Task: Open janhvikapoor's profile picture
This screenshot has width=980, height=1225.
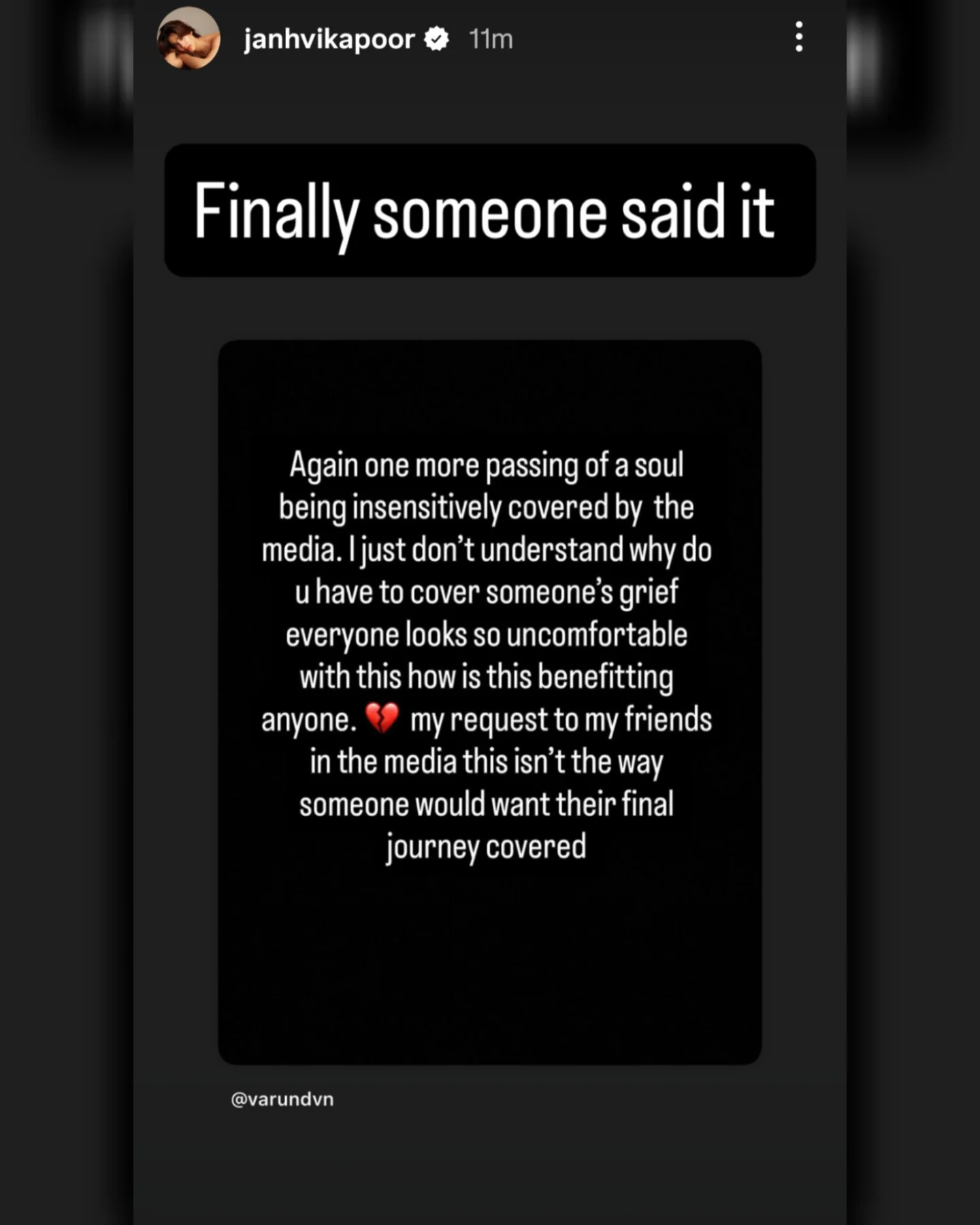Action: tap(189, 38)
